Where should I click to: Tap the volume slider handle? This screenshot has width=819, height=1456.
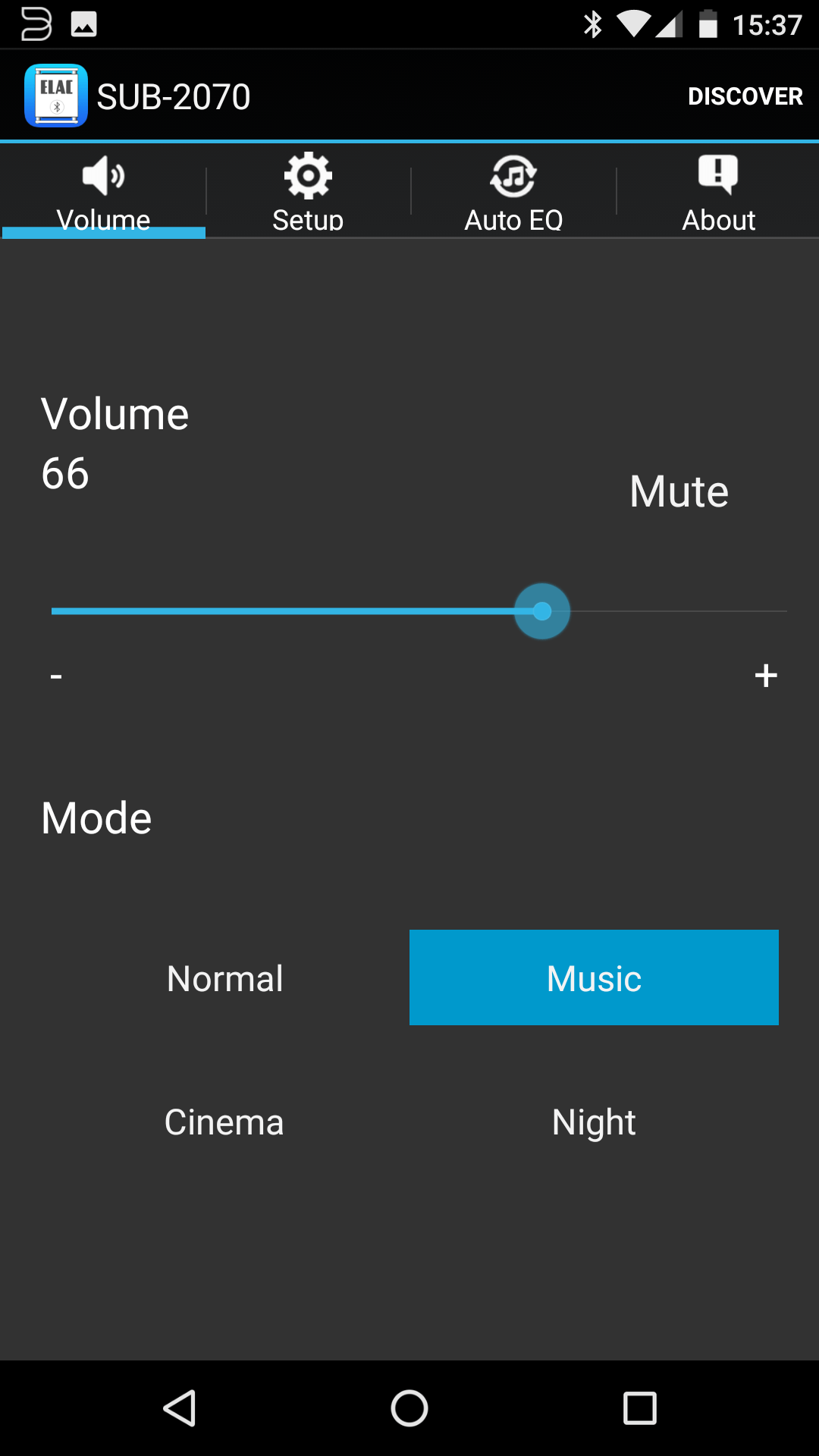542,611
